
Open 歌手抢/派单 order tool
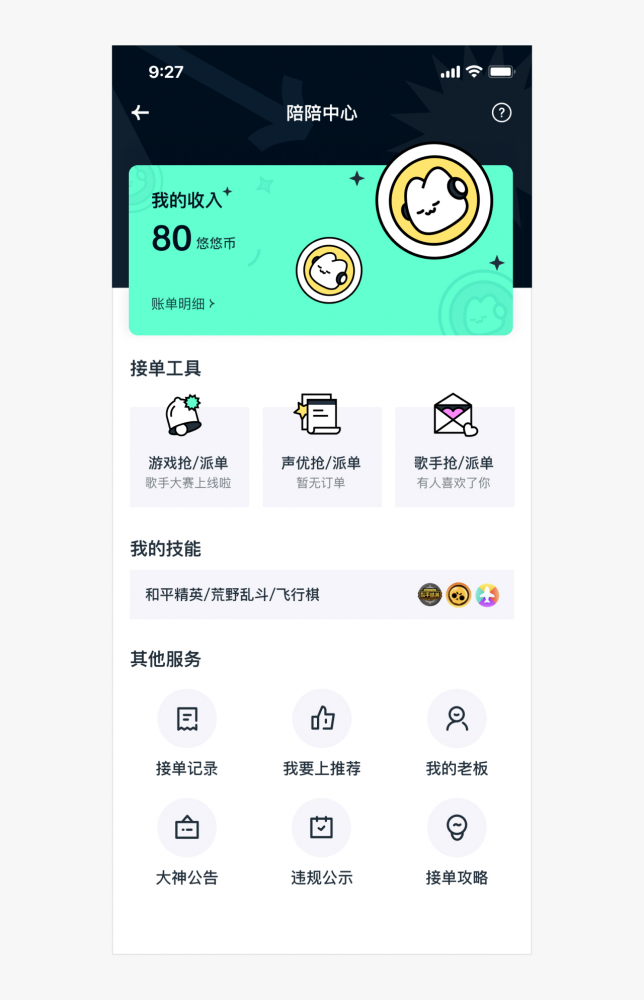point(454,456)
